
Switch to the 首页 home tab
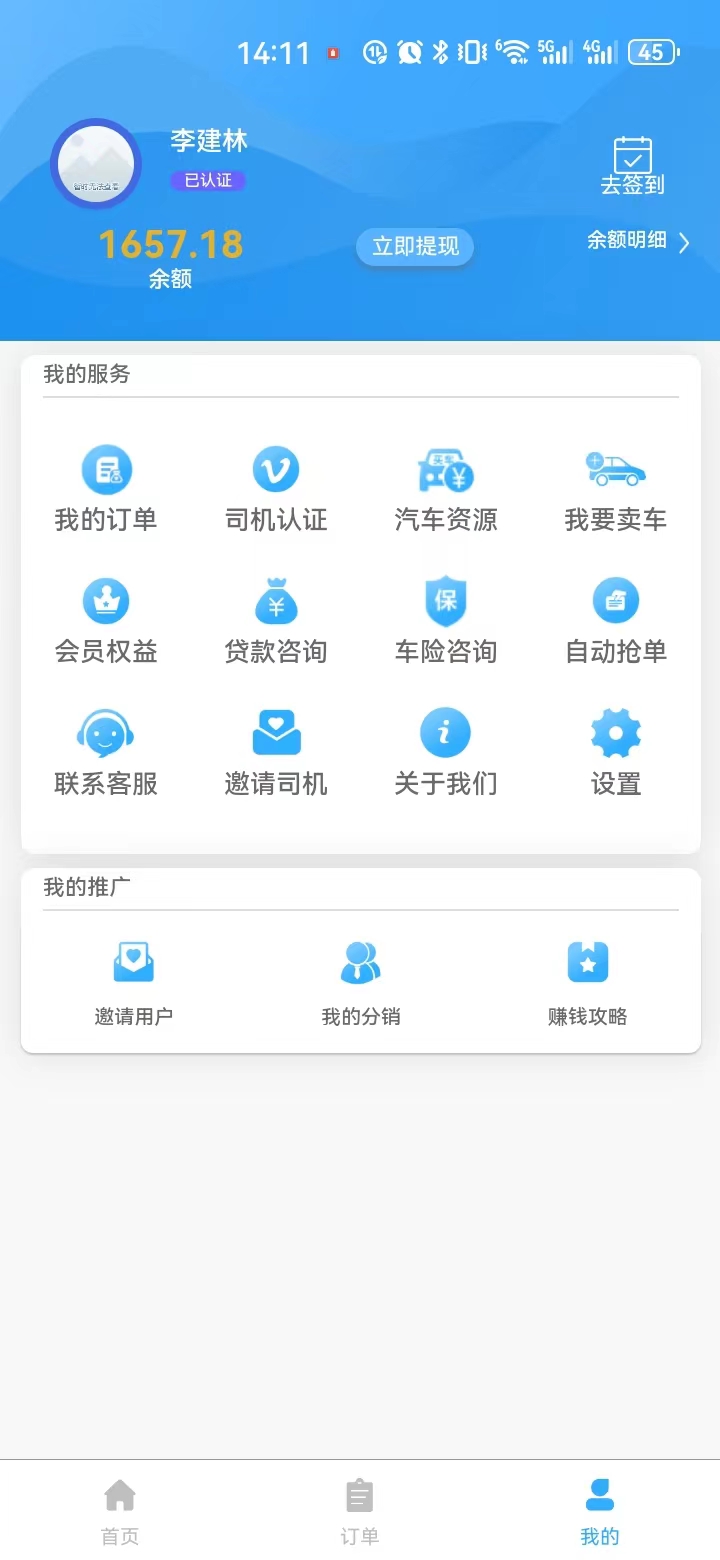pyautogui.click(x=120, y=1511)
